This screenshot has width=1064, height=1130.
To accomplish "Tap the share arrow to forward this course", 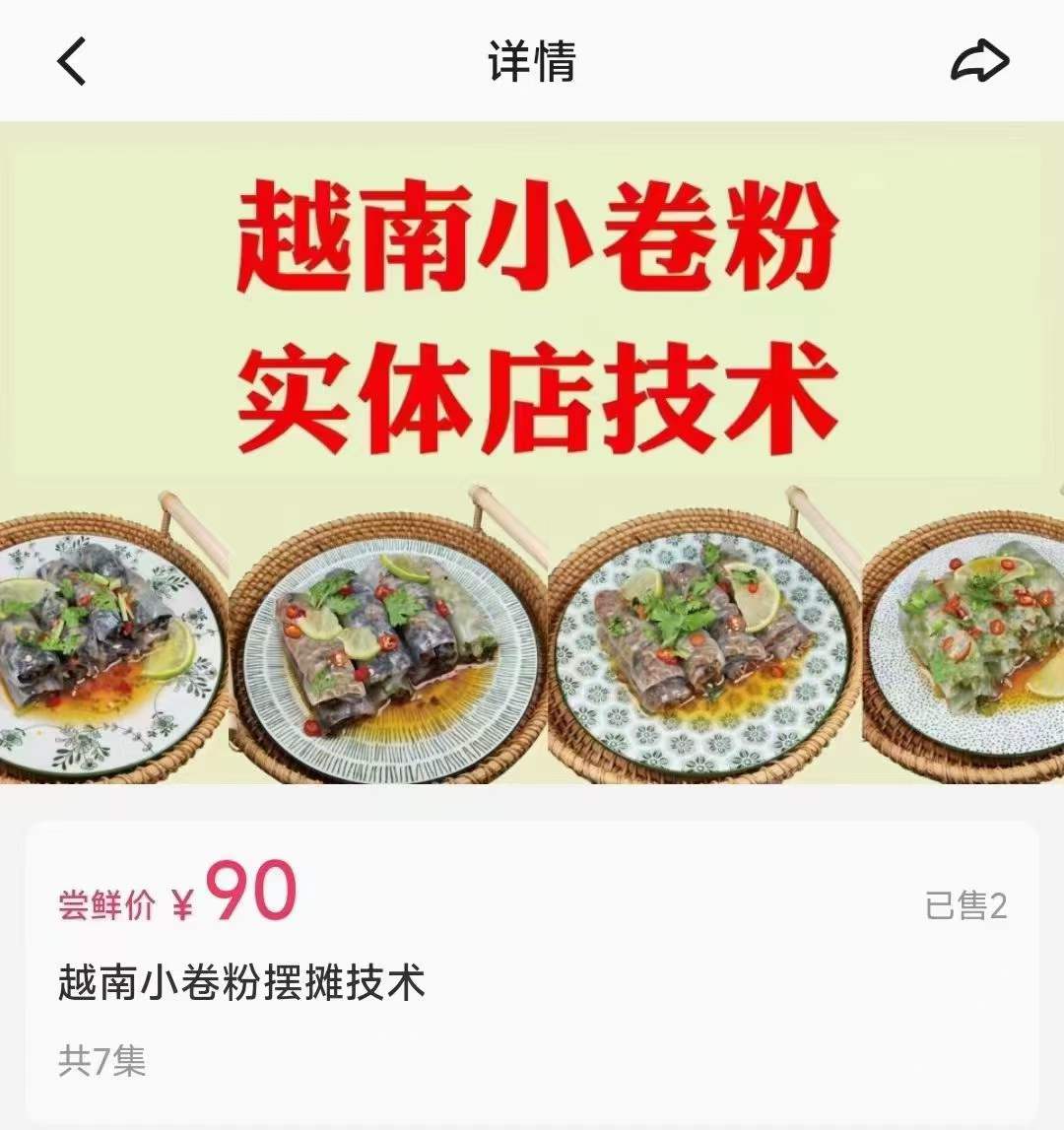I will tap(979, 61).
